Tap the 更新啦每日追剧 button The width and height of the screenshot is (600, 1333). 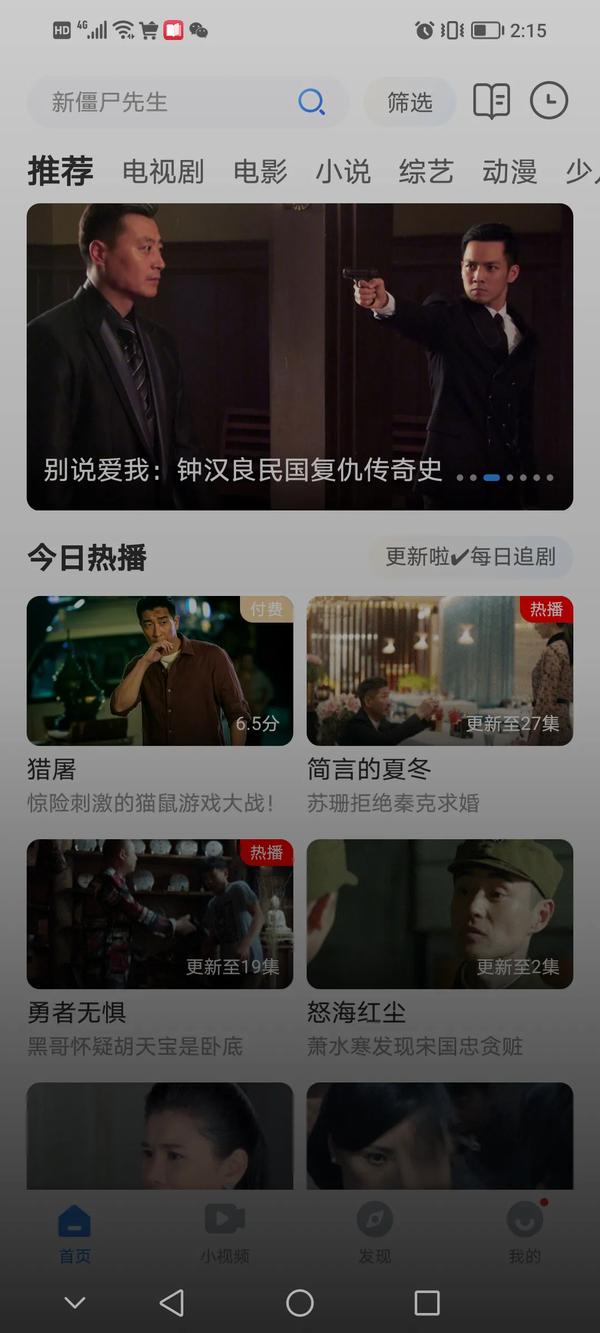click(x=470, y=557)
